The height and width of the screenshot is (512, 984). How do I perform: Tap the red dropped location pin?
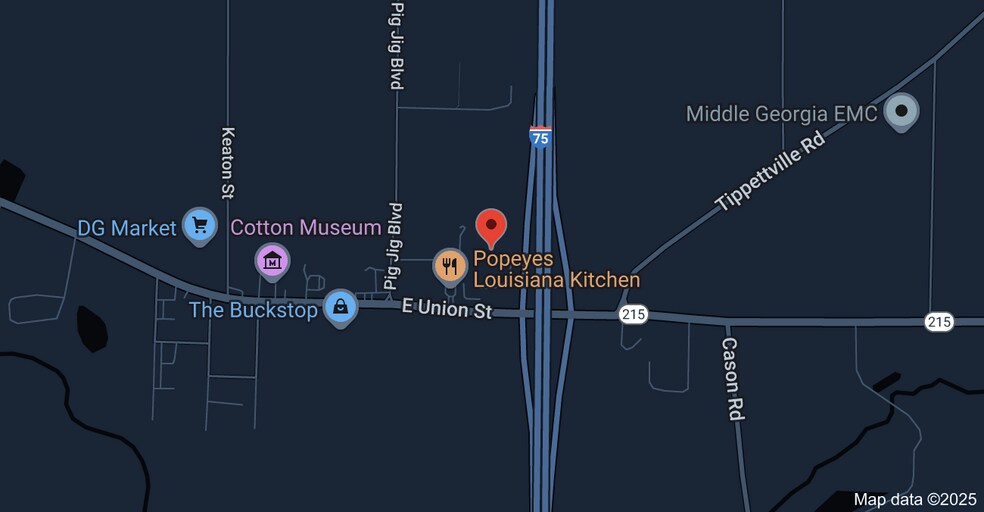click(491, 226)
